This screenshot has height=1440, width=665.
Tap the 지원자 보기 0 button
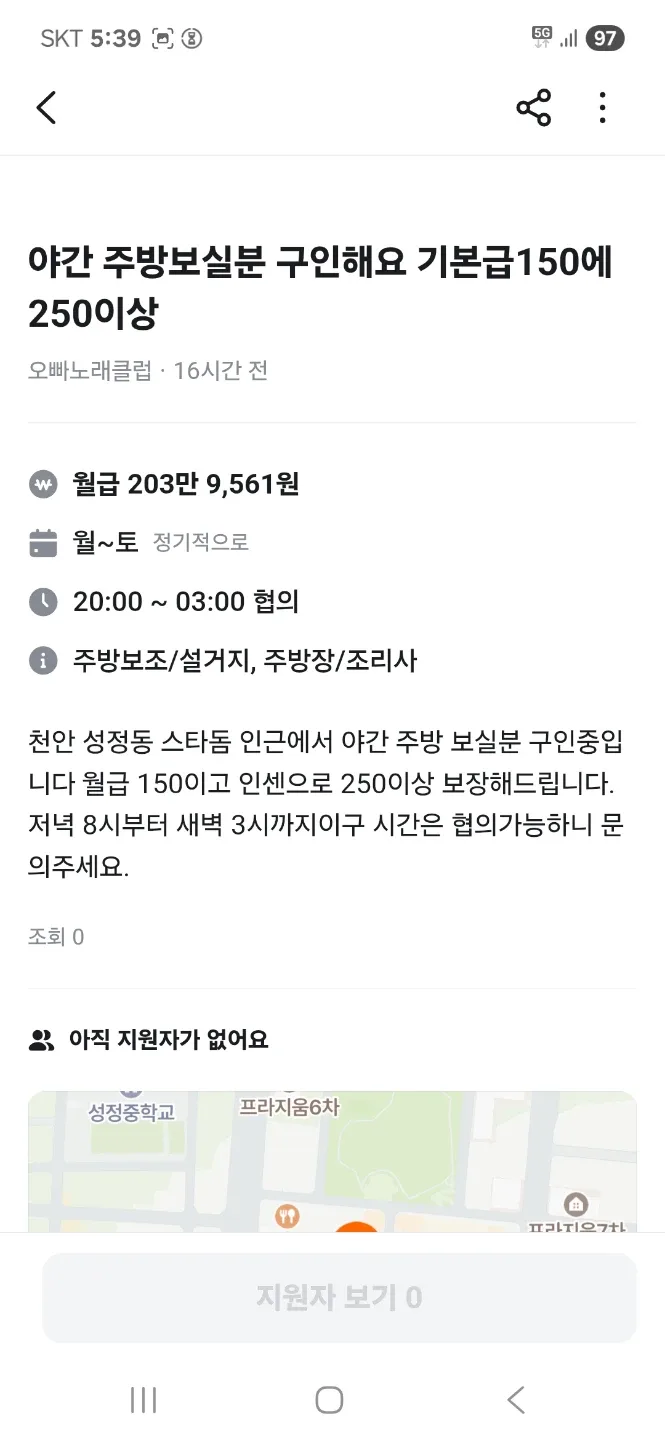click(x=339, y=1297)
